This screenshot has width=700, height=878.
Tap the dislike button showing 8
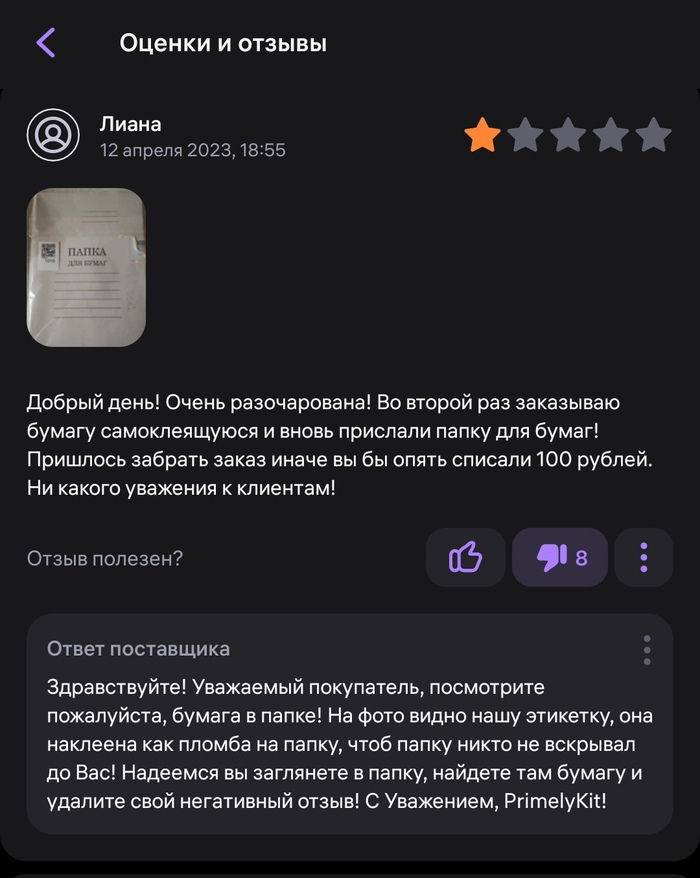click(x=559, y=557)
